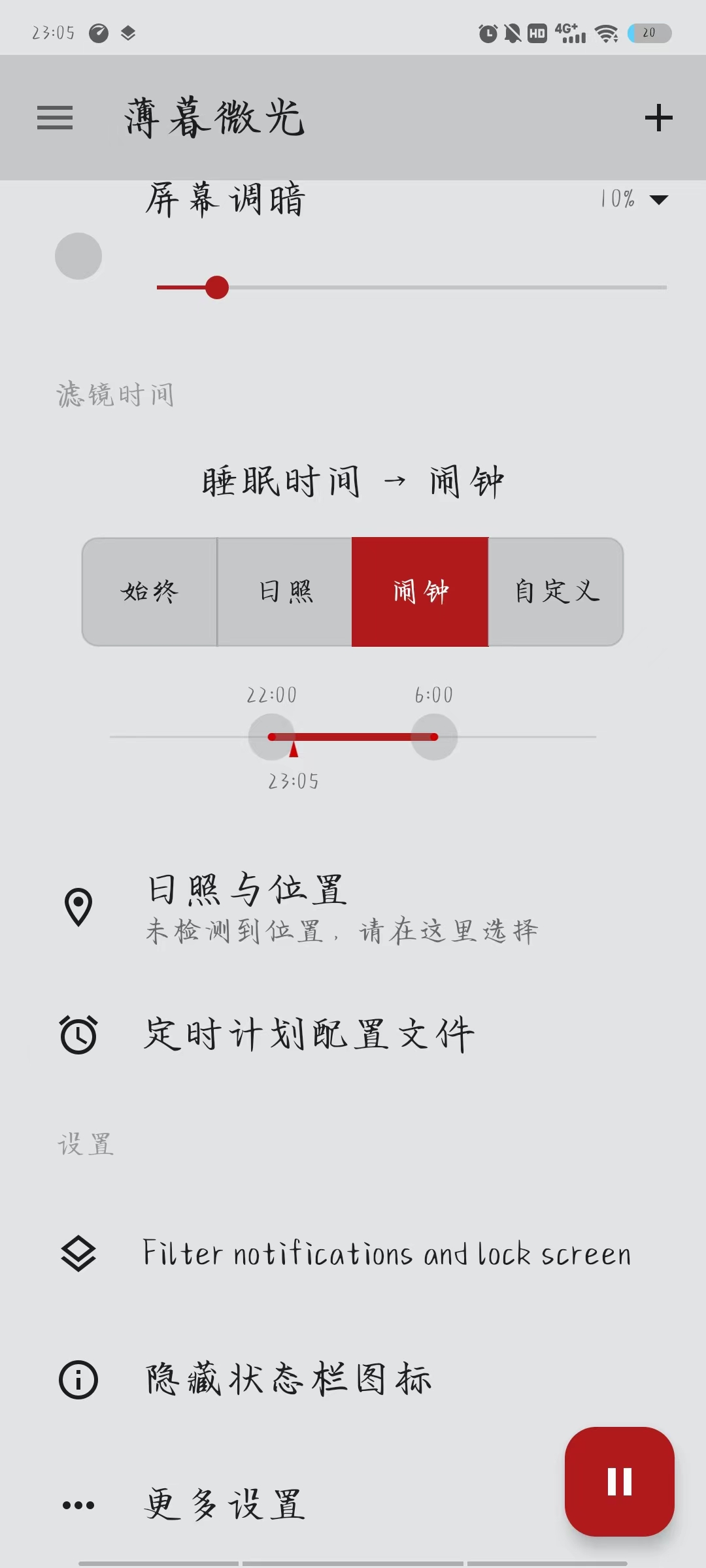Tap the plus icon in app bar

click(x=658, y=118)
